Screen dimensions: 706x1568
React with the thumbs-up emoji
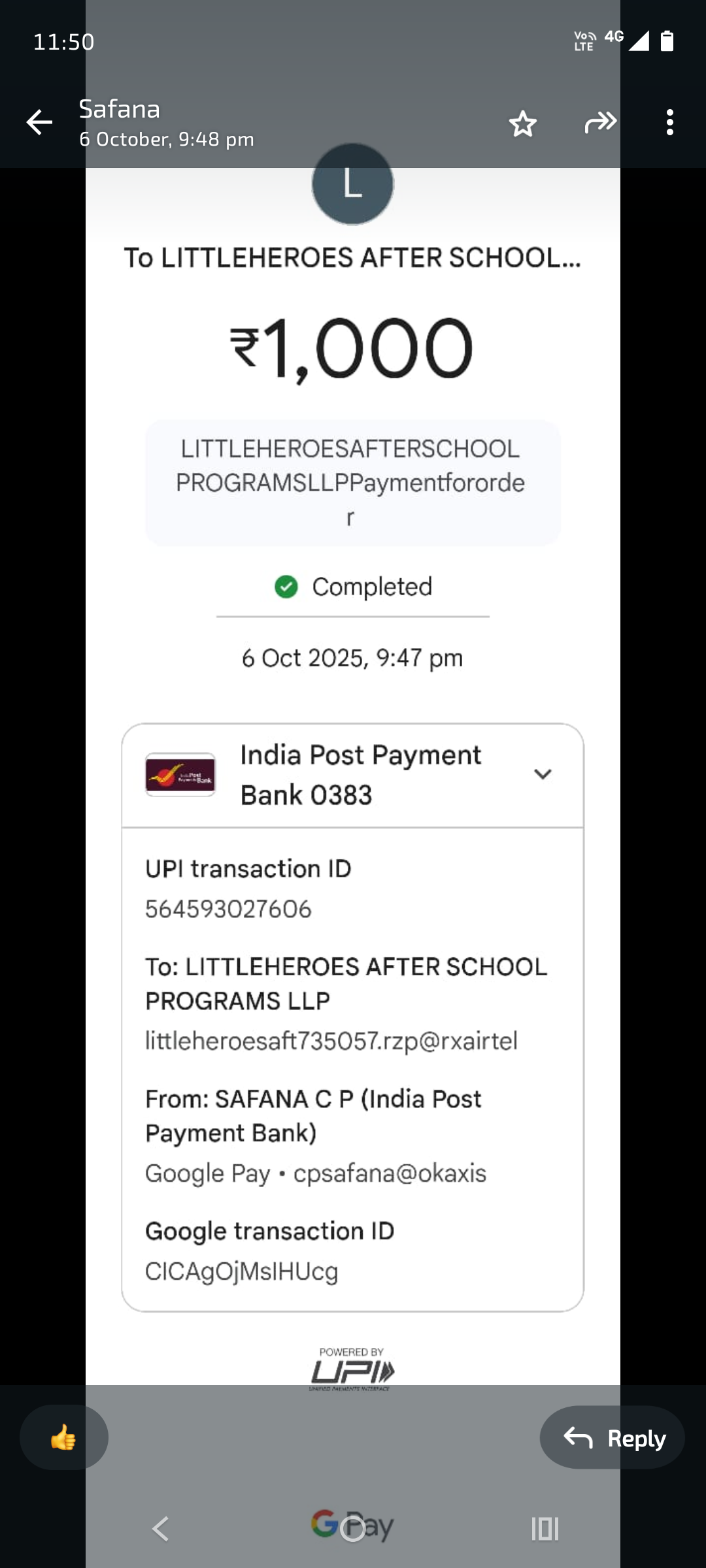coord(63,1437)
